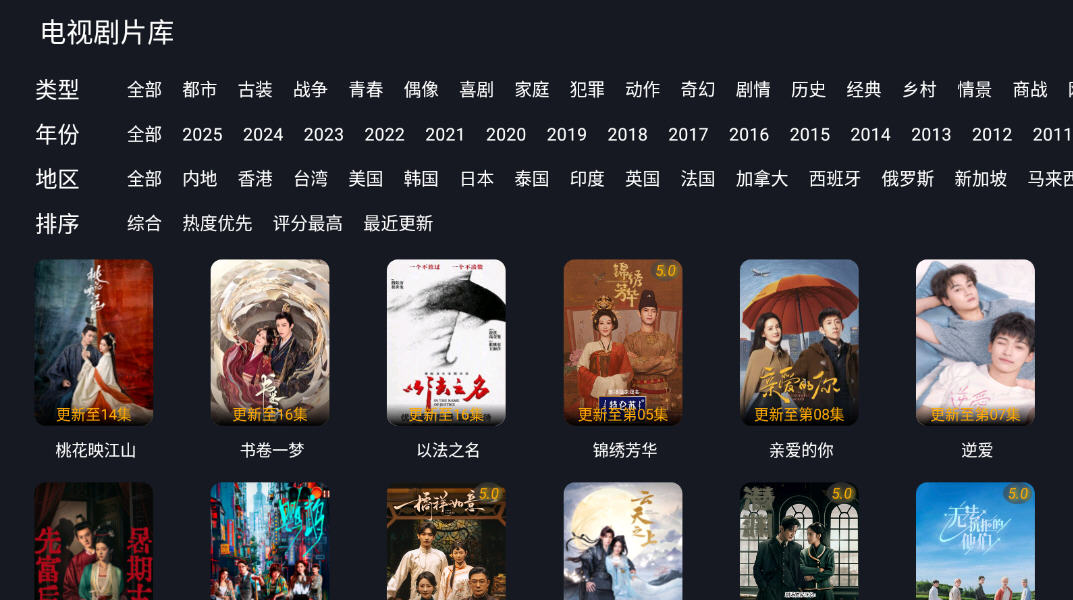Filter by 古装 genre

click(255, 90)
